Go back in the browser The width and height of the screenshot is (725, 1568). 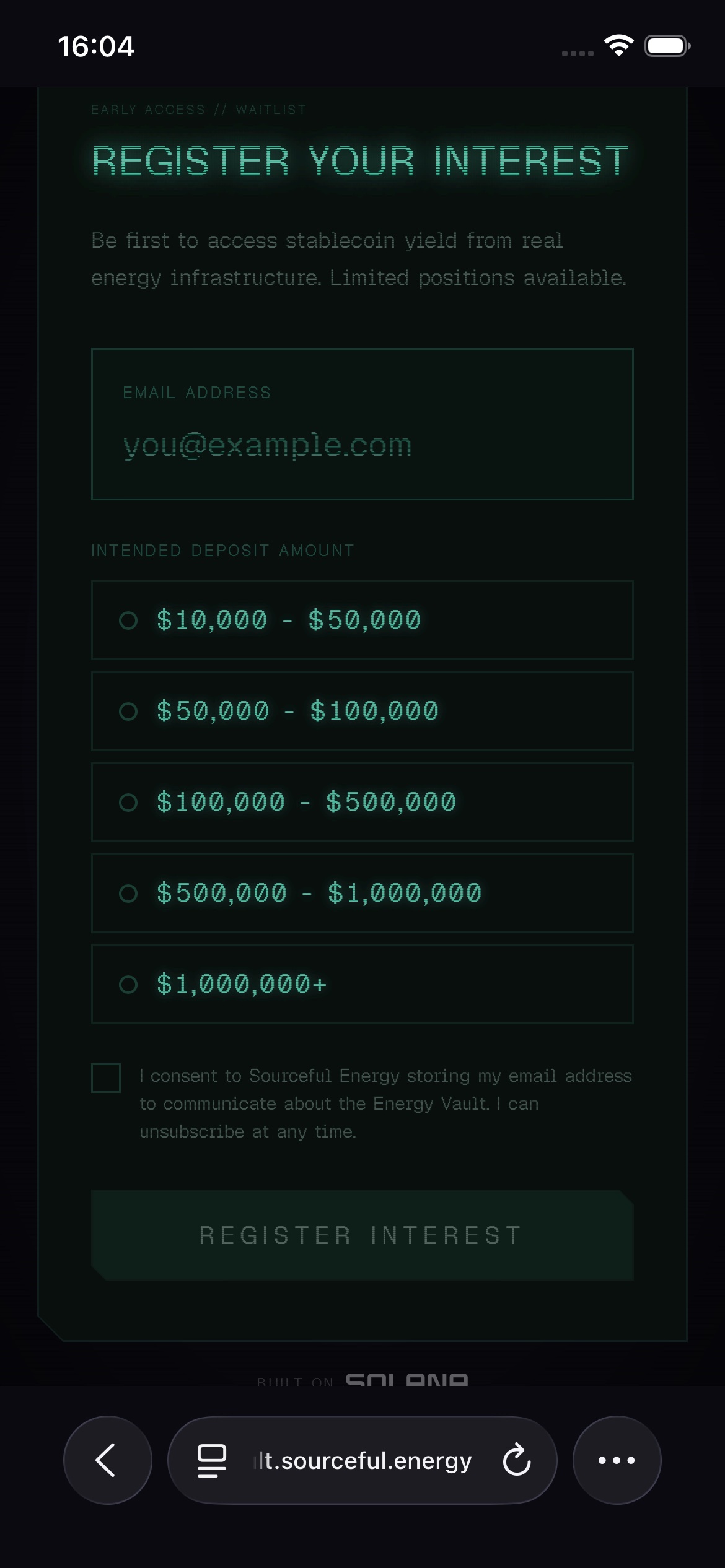(x=107, y=1460)
